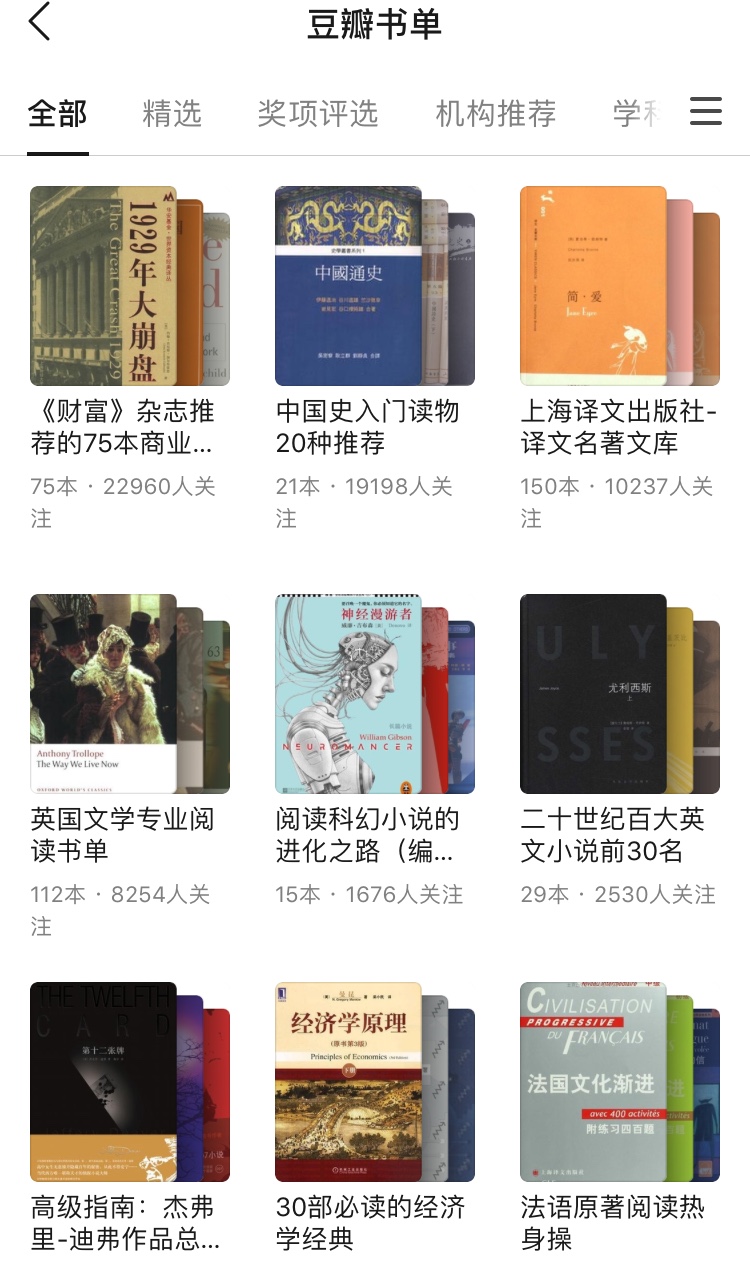Screen dimensions: 750x1269
Task: Select the 全部 tab
Action: pyautogui.click(x=57, y=113)
